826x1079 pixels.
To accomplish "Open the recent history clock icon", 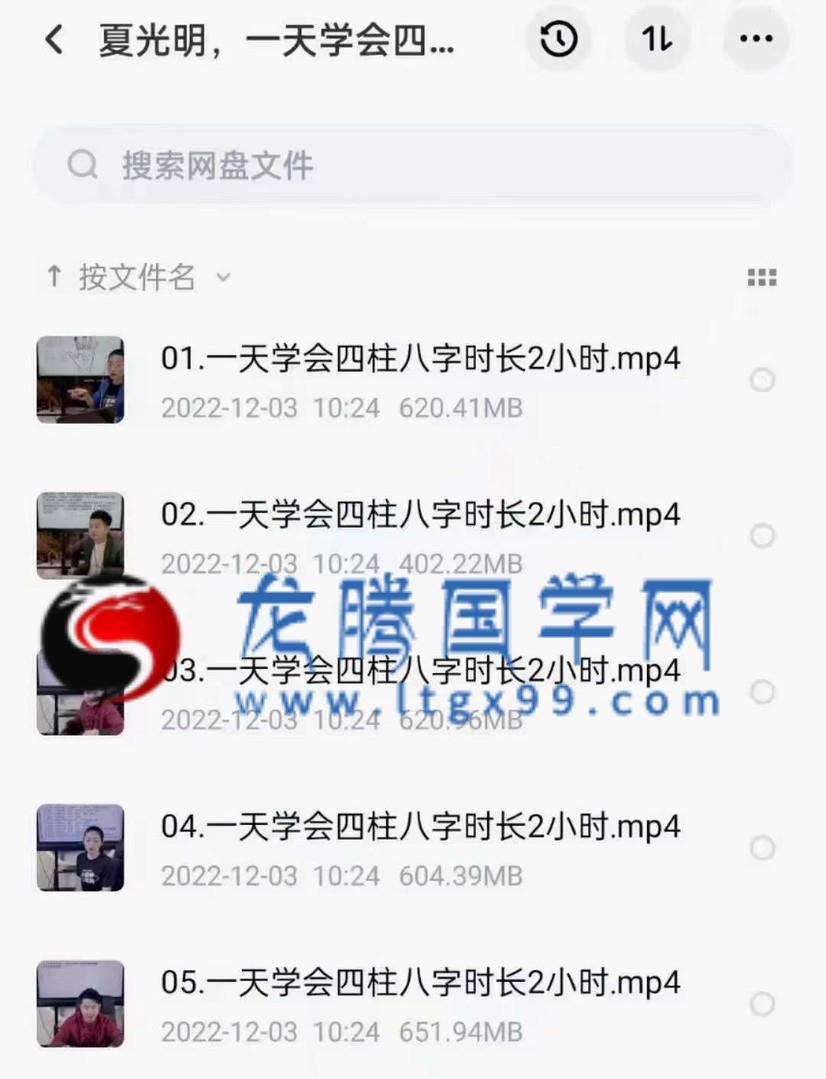I will (558, 40).
